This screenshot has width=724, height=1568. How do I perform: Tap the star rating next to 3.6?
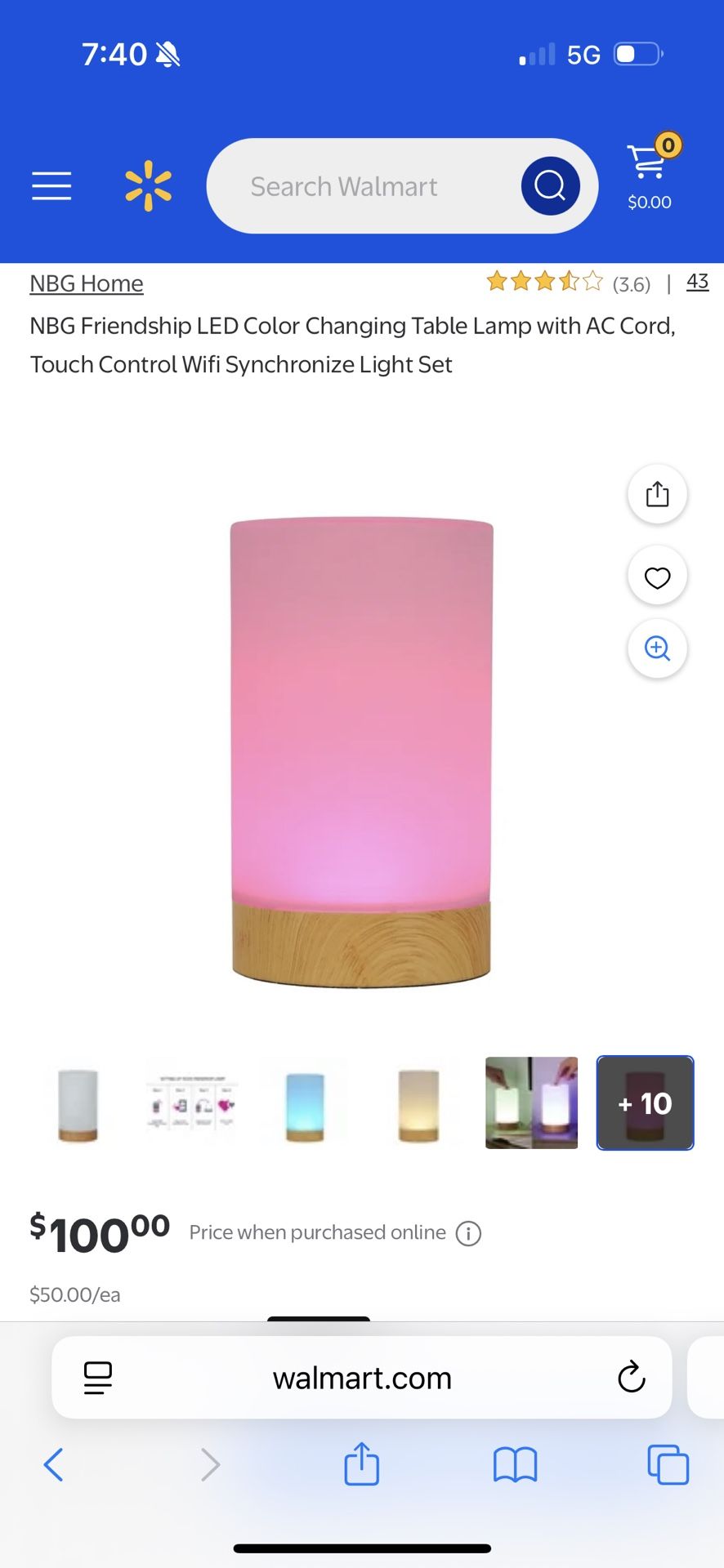(x=543, y=282)
